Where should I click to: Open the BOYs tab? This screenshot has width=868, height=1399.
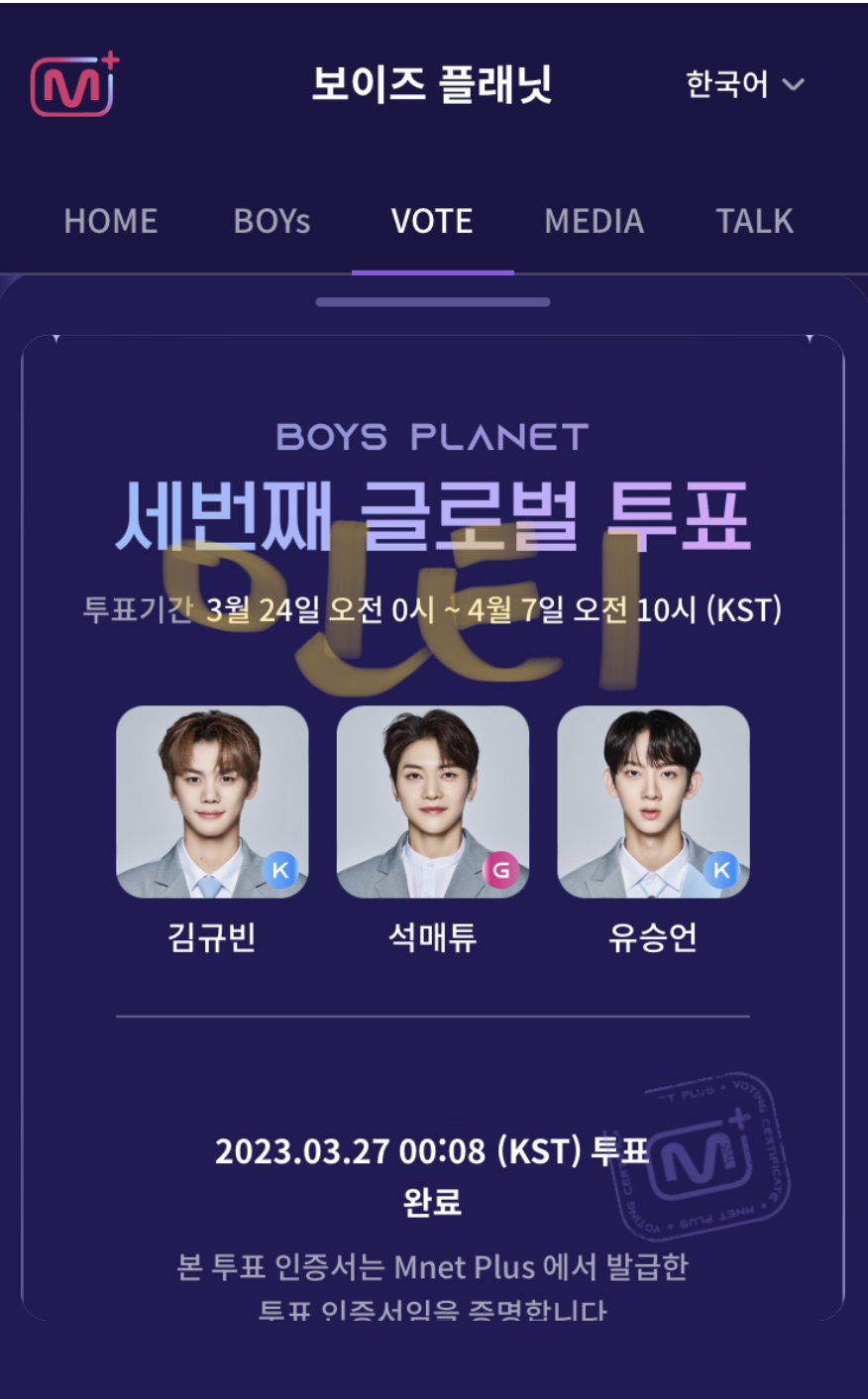point(271,221)
